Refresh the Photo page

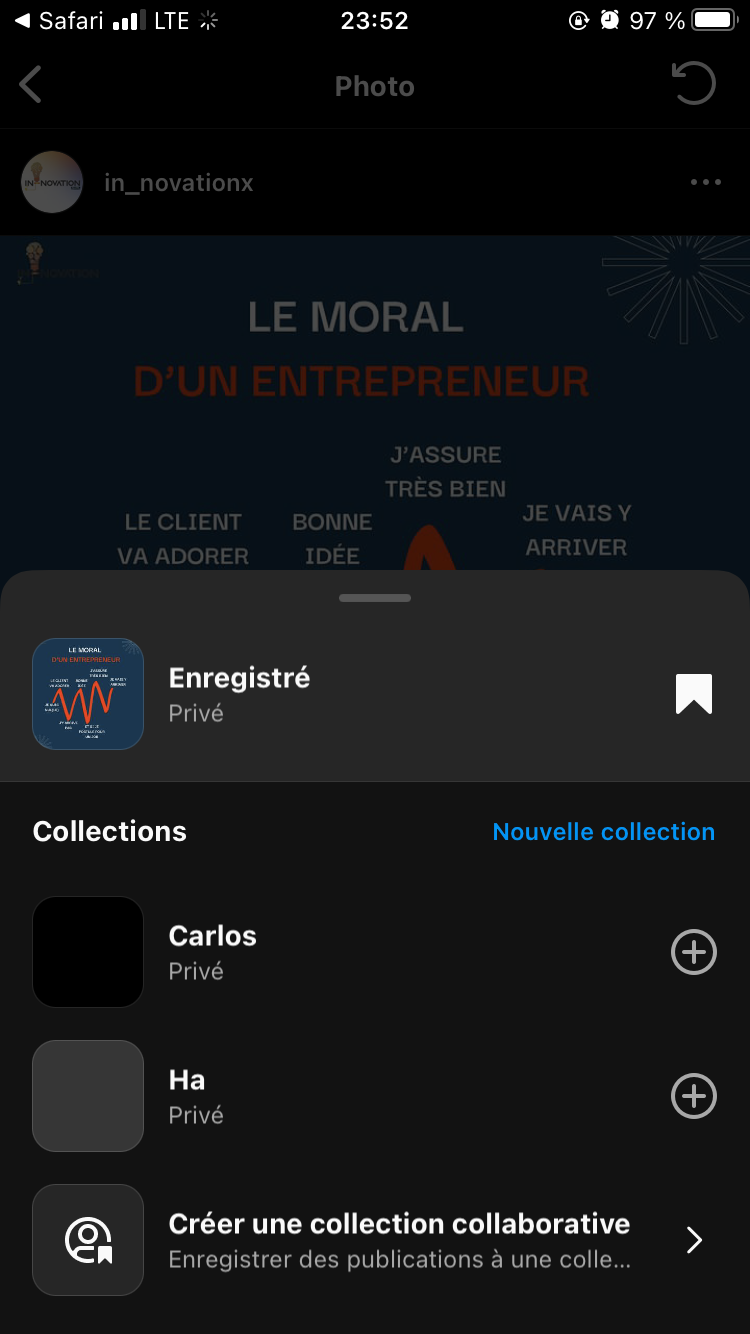click(693, 84)
